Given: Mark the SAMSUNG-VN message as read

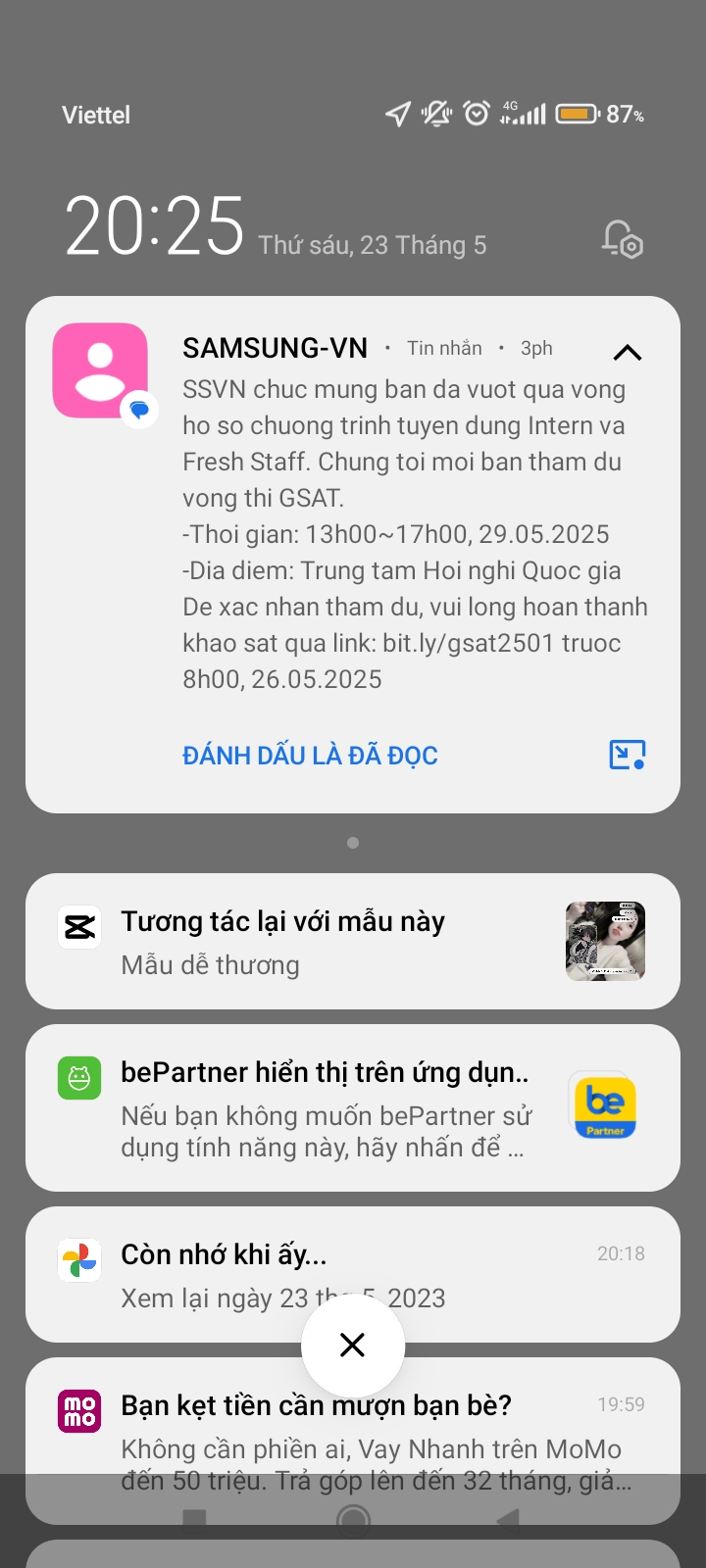Looking at the screenshot, I should 310,756.
